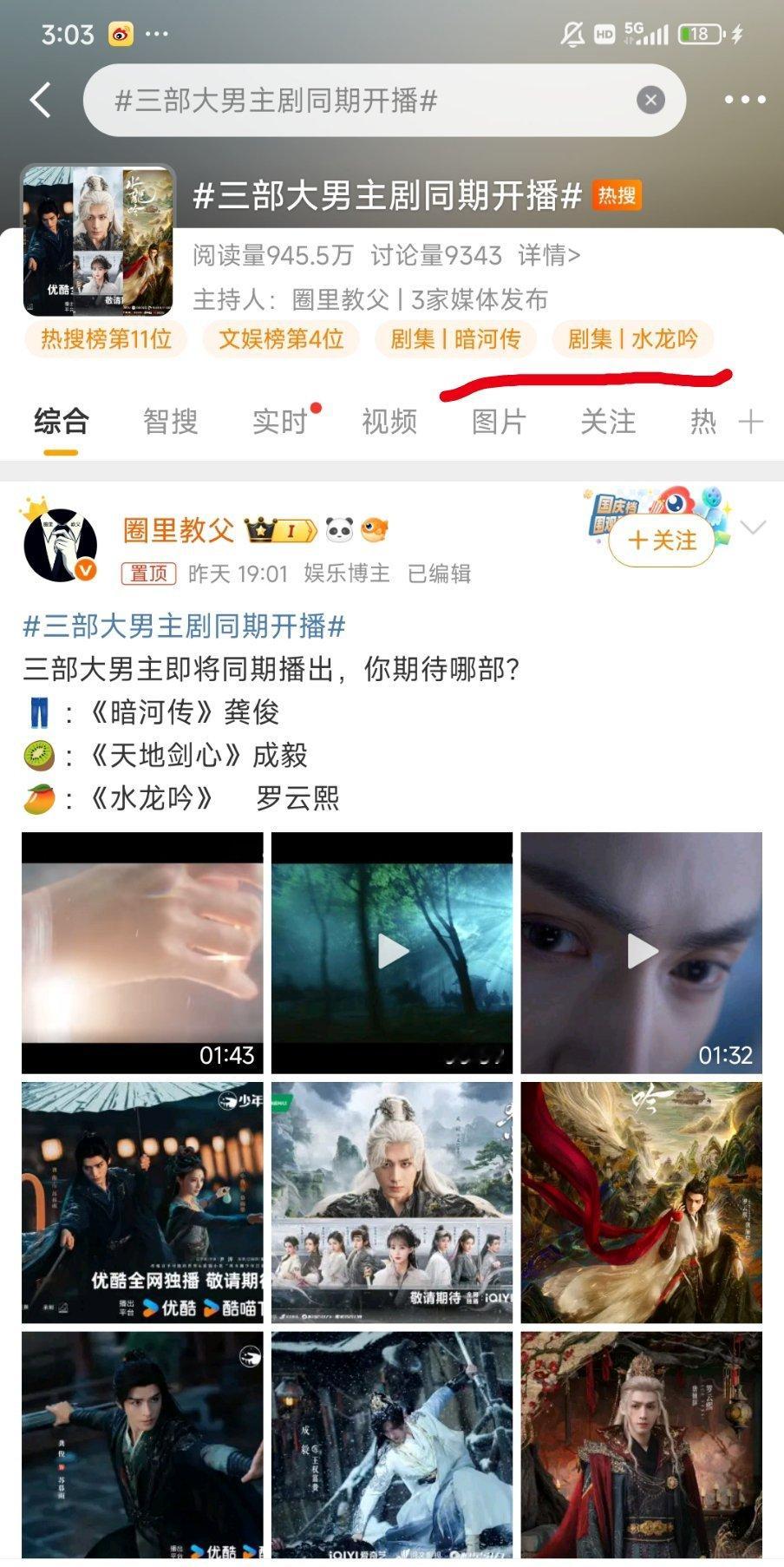The width and height of the screenshot is (784, 1567).
Task: Go back using the top-left arrow
Action: (x=41, y=101)
